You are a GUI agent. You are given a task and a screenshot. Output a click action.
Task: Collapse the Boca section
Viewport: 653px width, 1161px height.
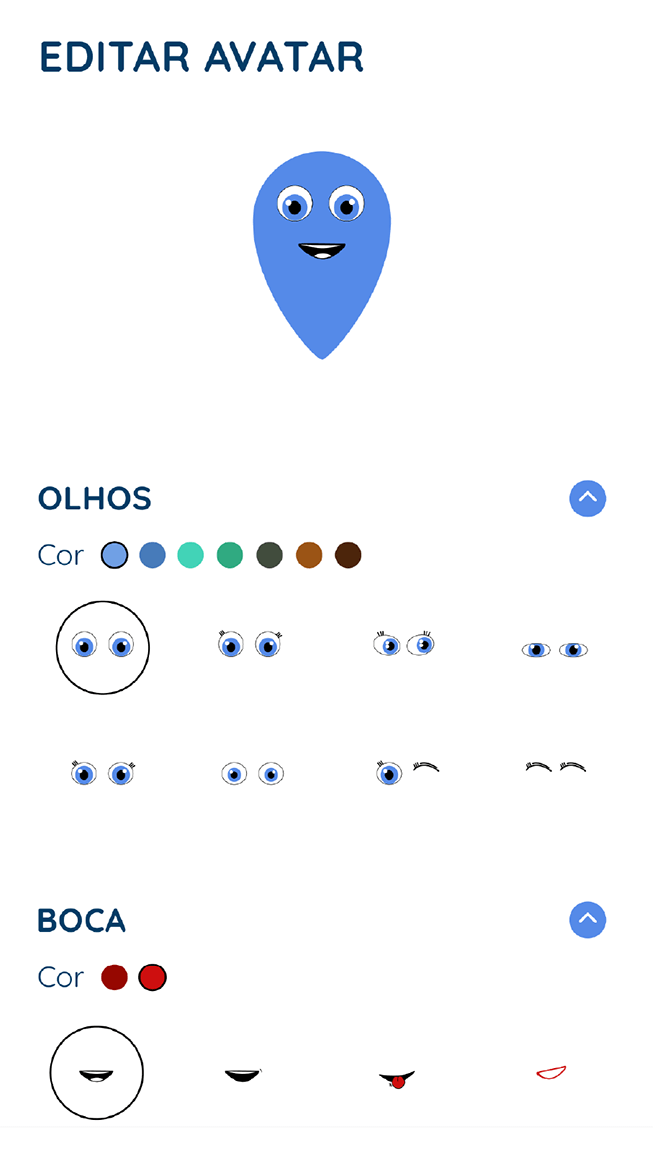pyautogui.click(x=588, y=919)
